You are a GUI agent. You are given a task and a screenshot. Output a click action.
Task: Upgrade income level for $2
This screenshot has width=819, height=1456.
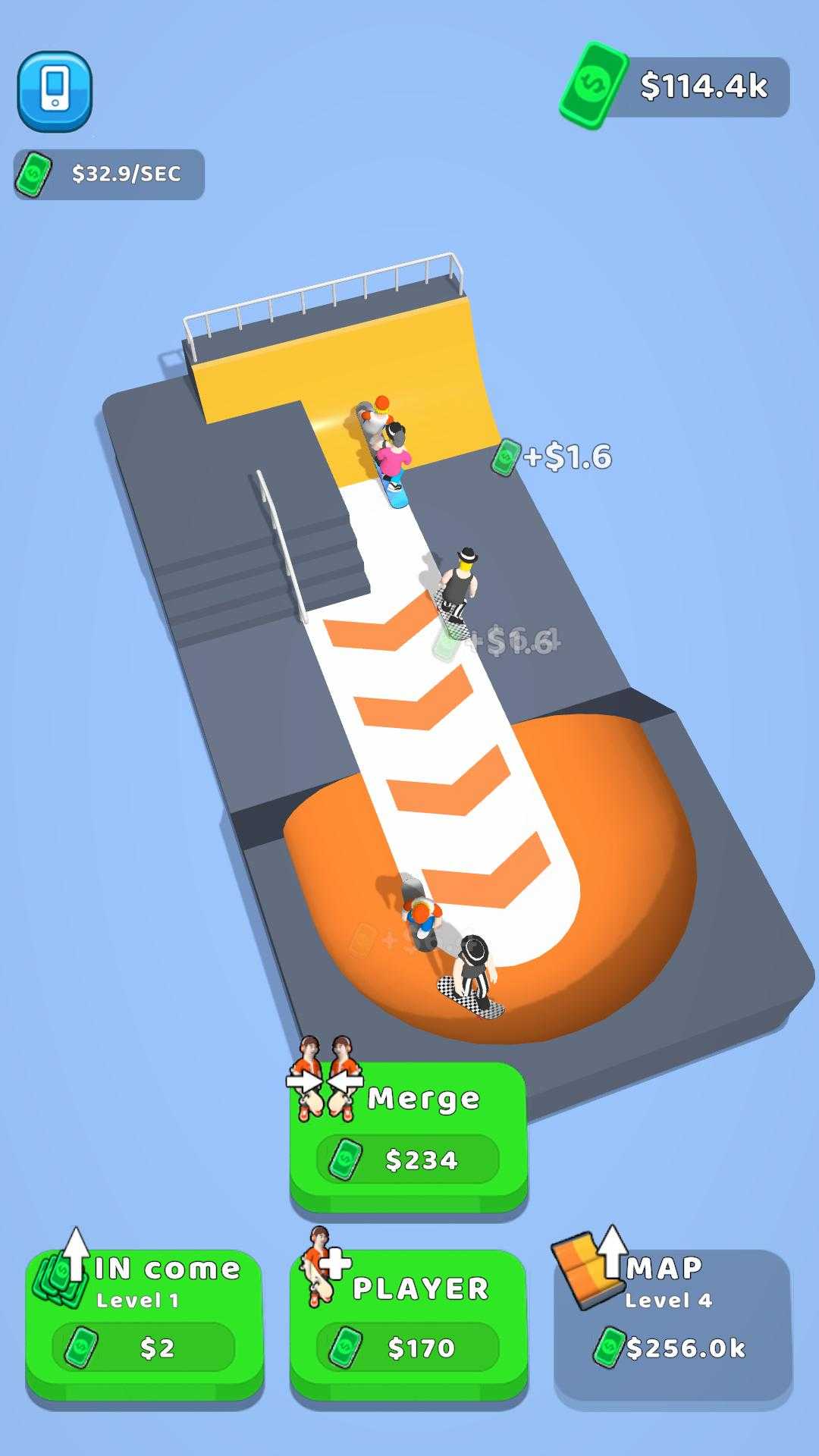coord(145,1324)
